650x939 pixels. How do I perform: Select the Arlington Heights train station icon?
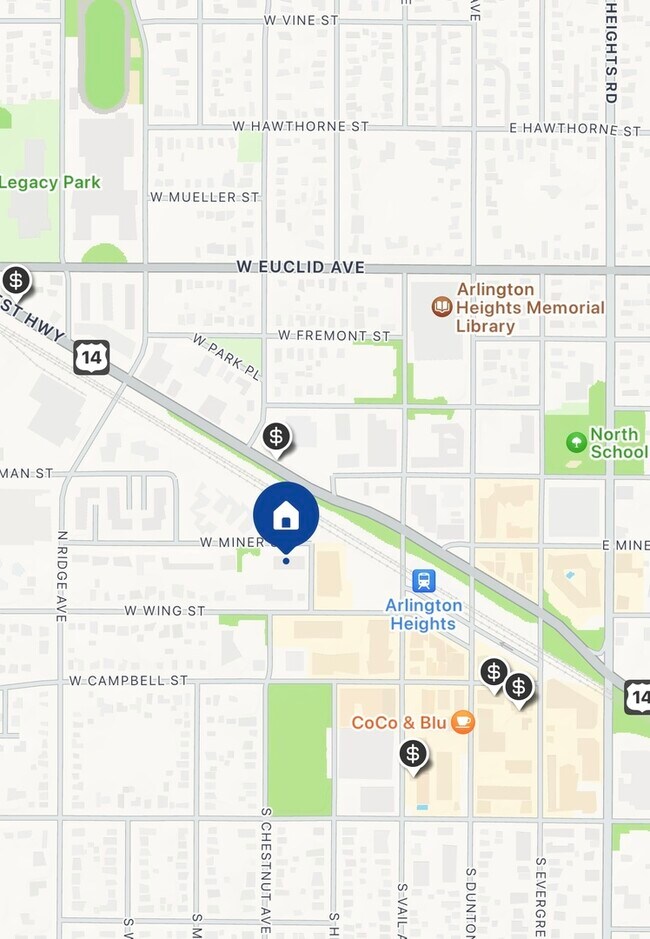click(424, 581)
